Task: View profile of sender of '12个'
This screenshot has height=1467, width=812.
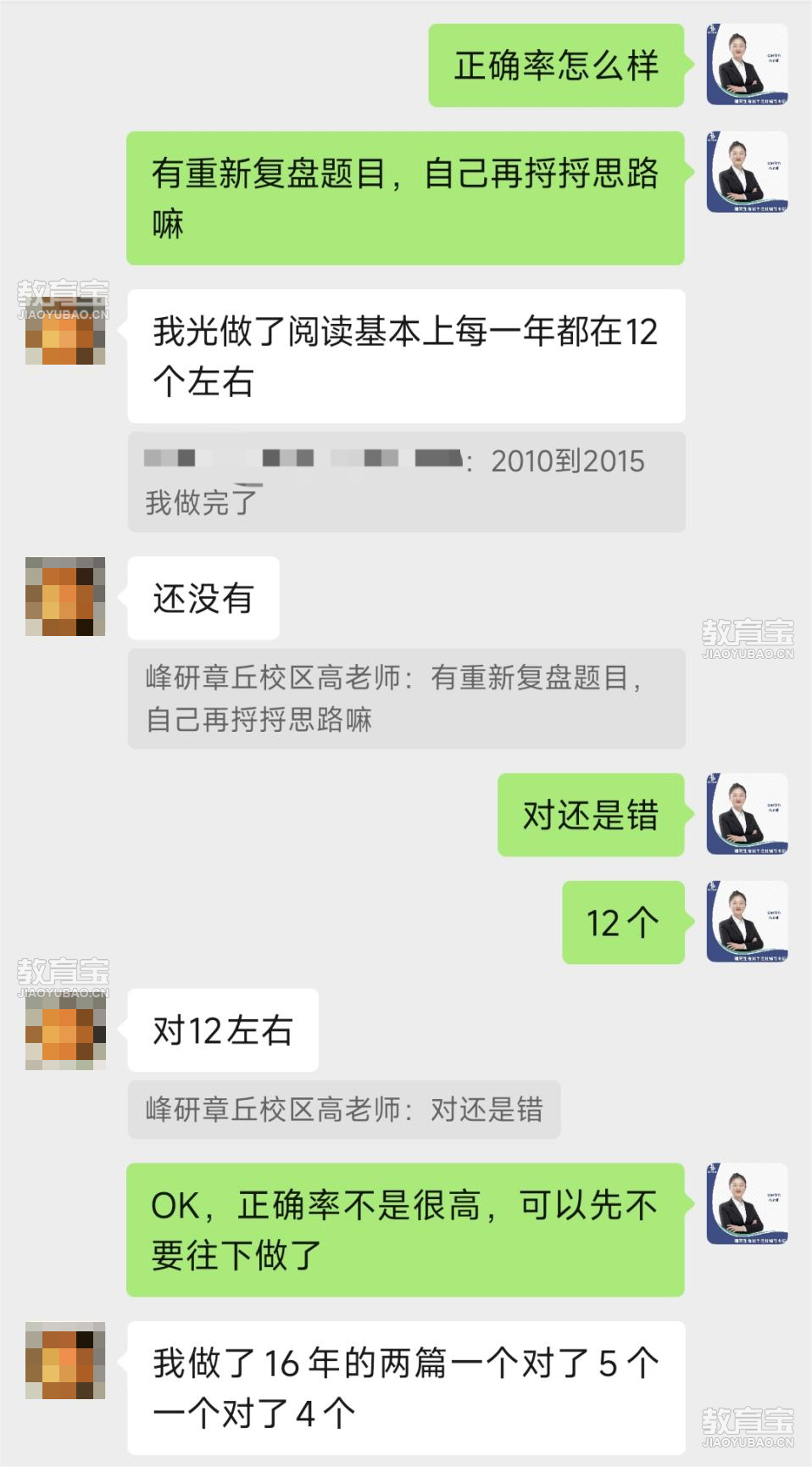Action: coord(747,922)
